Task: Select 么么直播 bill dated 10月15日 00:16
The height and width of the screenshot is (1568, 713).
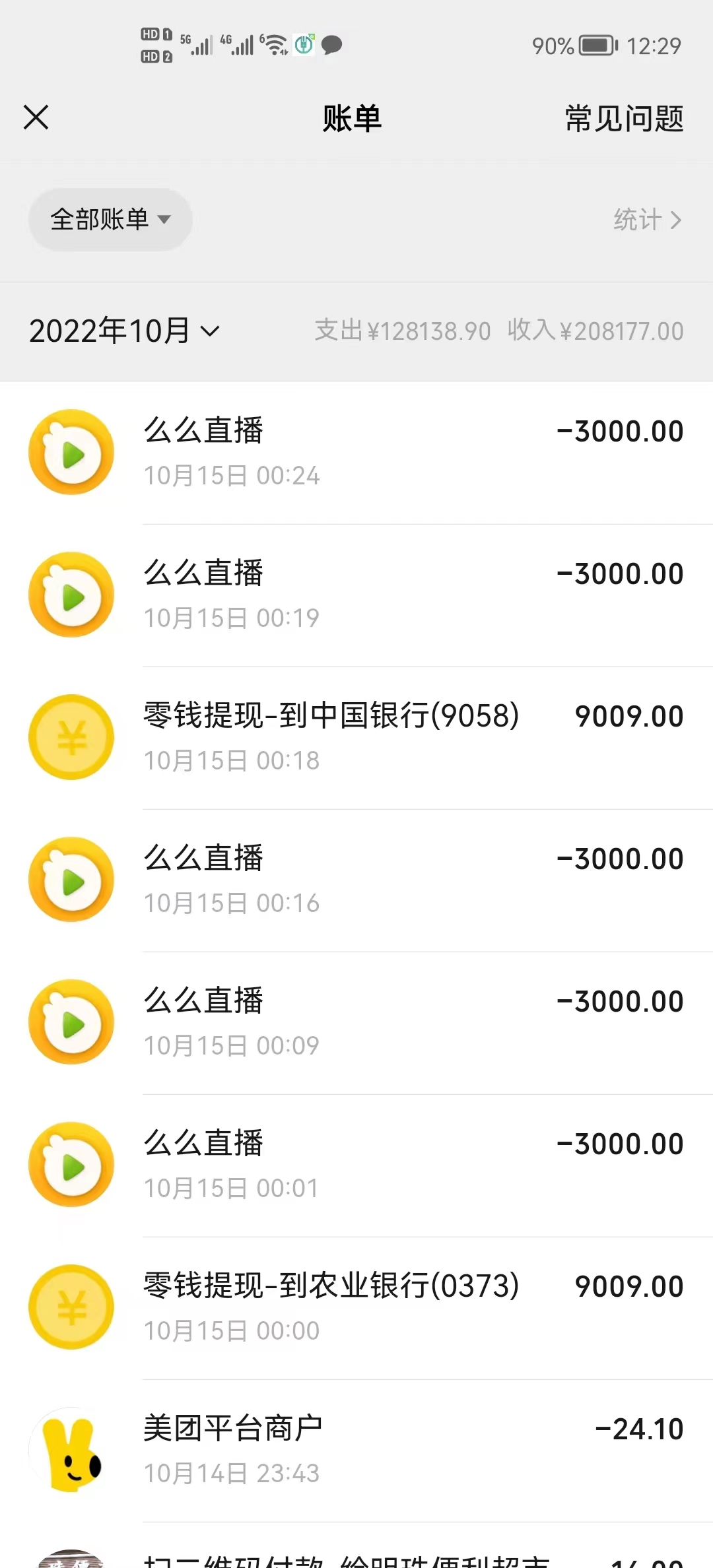Action: [356, 880]
